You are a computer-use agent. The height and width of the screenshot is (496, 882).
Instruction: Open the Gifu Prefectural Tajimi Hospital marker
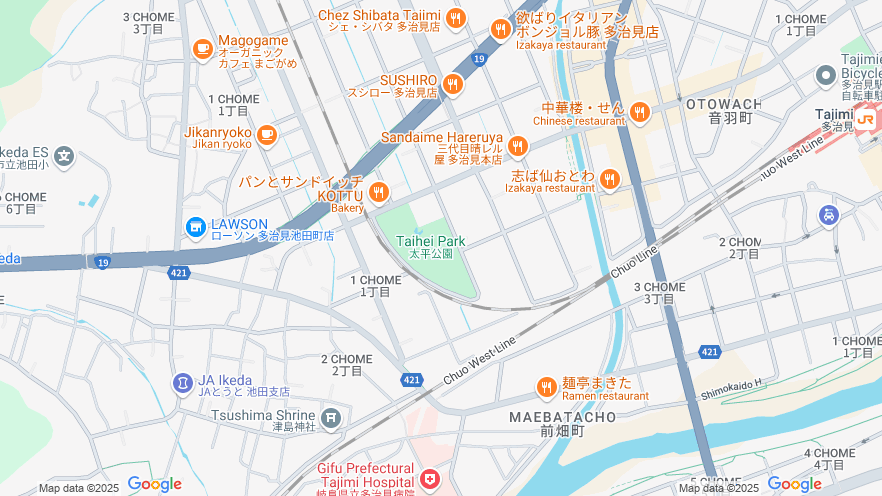click(x=429, y=481)
